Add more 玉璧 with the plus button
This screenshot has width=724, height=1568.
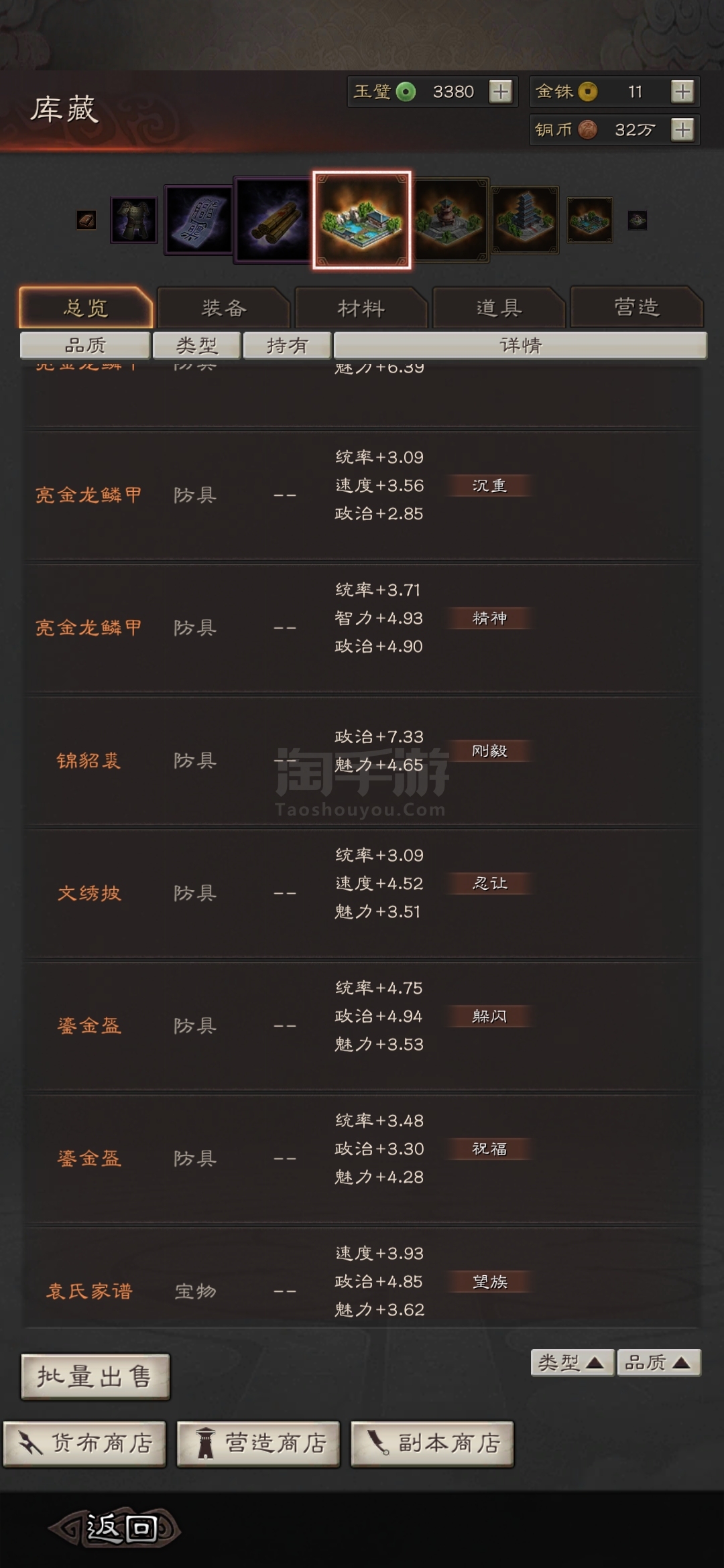point(500,91)
